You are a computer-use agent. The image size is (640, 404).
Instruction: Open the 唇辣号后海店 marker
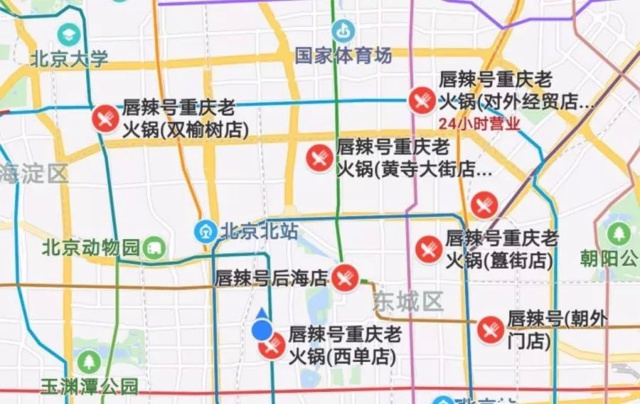click(x=346, y=277)
